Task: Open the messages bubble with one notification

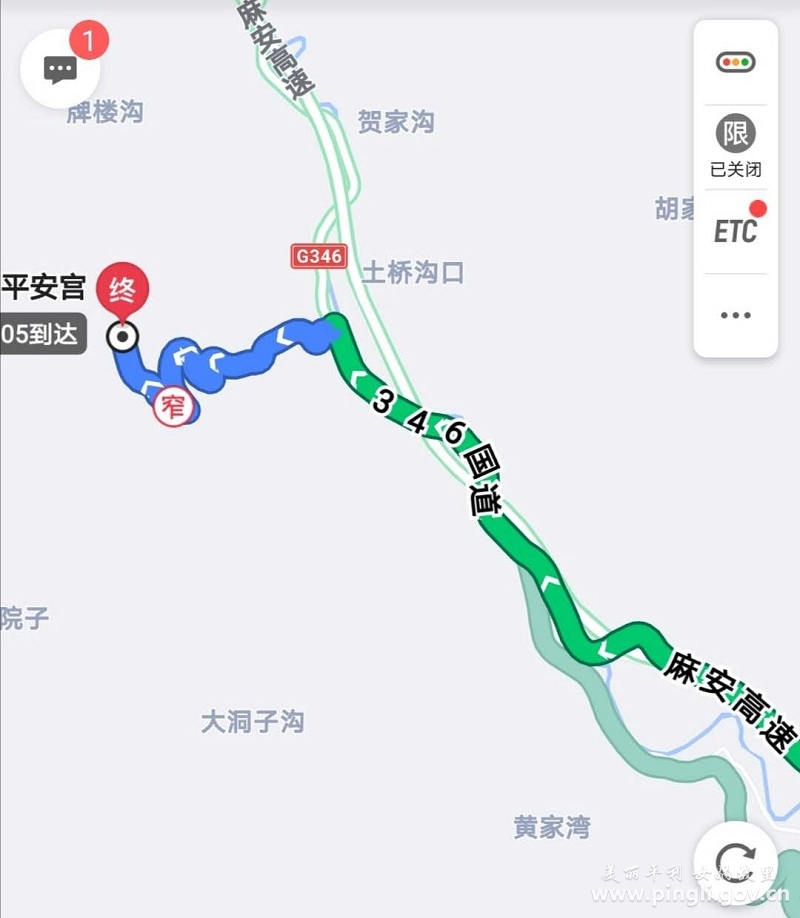Action: coord(60,69)
